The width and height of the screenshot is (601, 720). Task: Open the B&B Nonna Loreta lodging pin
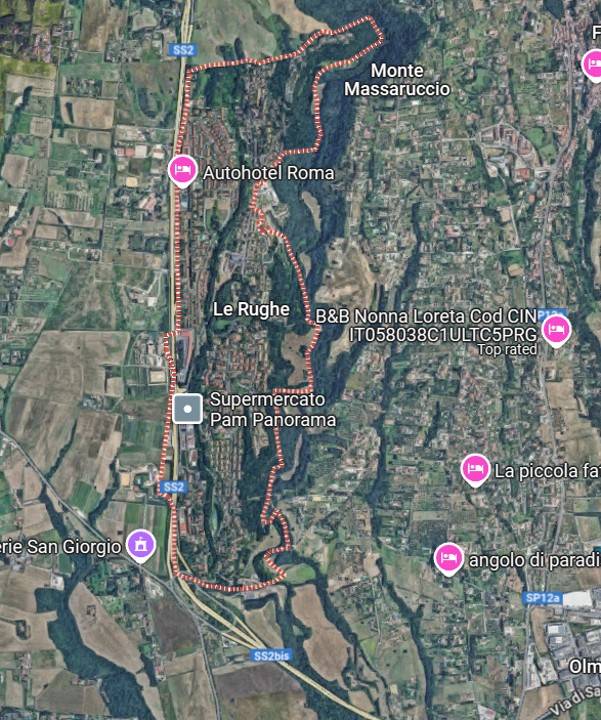555,328
